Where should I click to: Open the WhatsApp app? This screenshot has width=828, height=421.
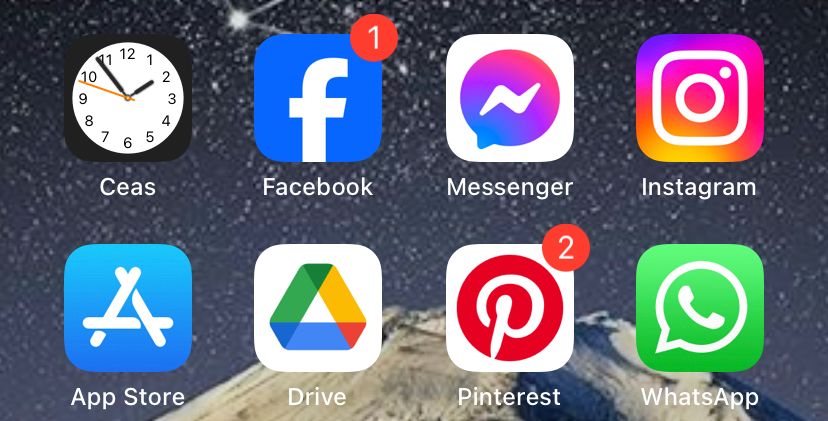pyautogui.click(x=700, y=308)
